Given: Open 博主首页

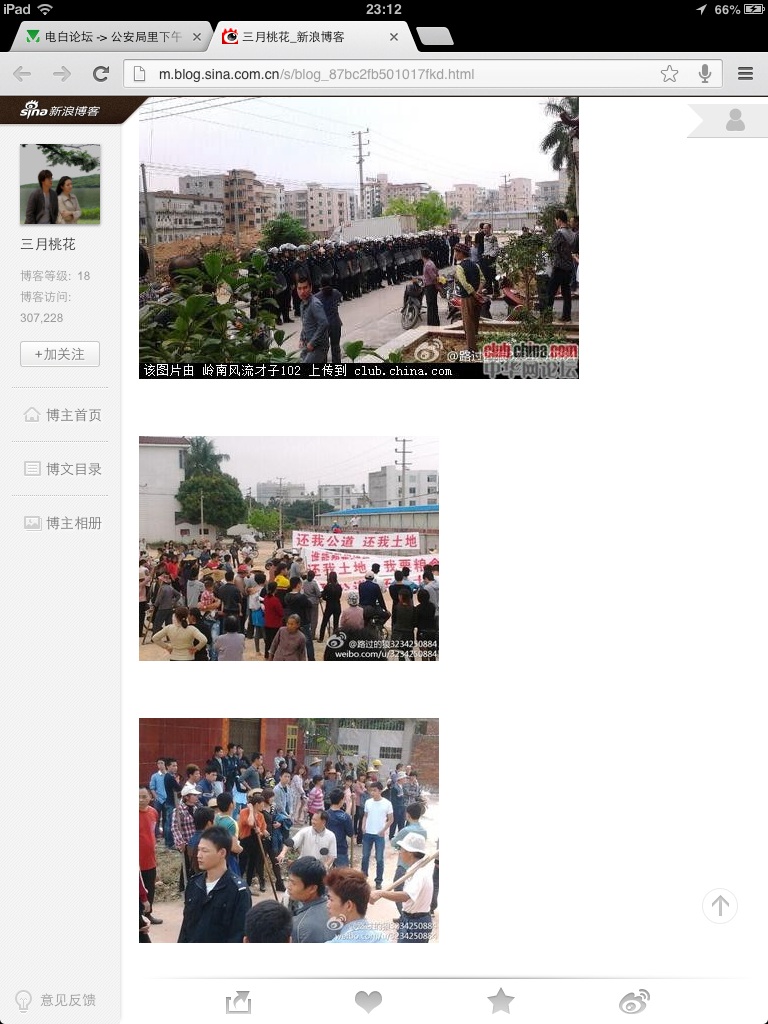Looking at the screenshot, I should coord(62,415).
